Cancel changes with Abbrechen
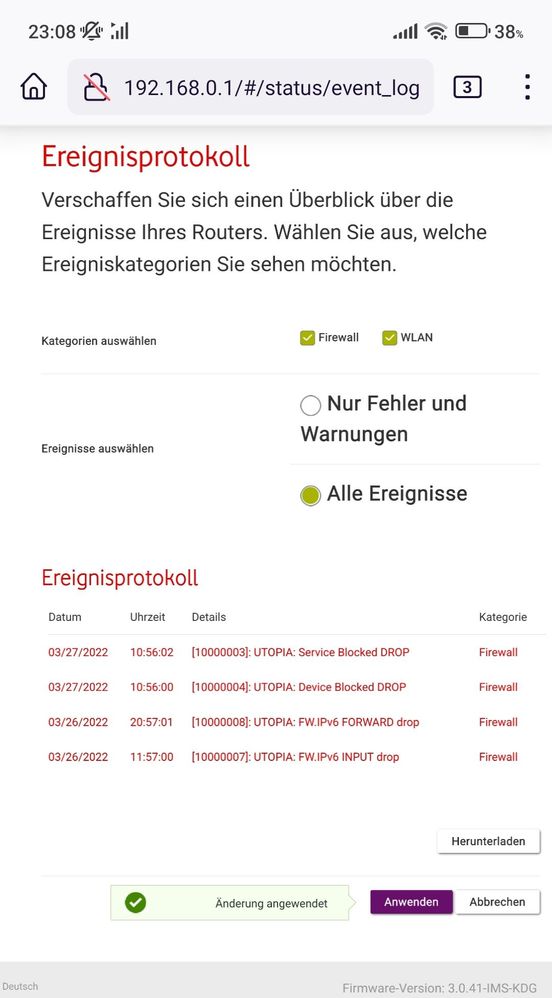552x998 pixels. click(x=497, y=902)
